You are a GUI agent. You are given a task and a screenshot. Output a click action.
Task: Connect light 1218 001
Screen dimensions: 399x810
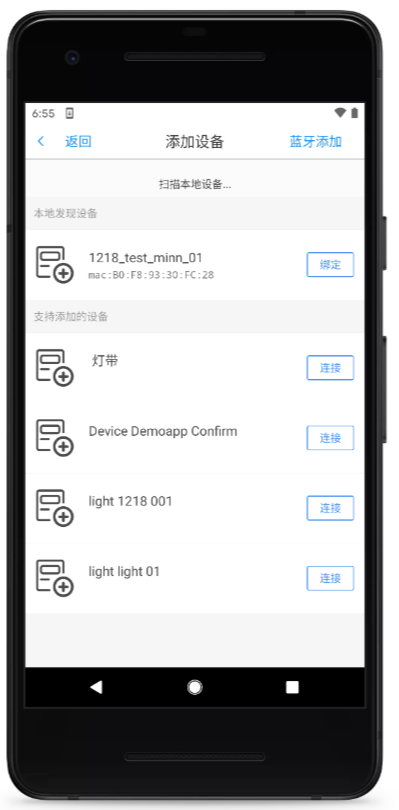point(330,508)
